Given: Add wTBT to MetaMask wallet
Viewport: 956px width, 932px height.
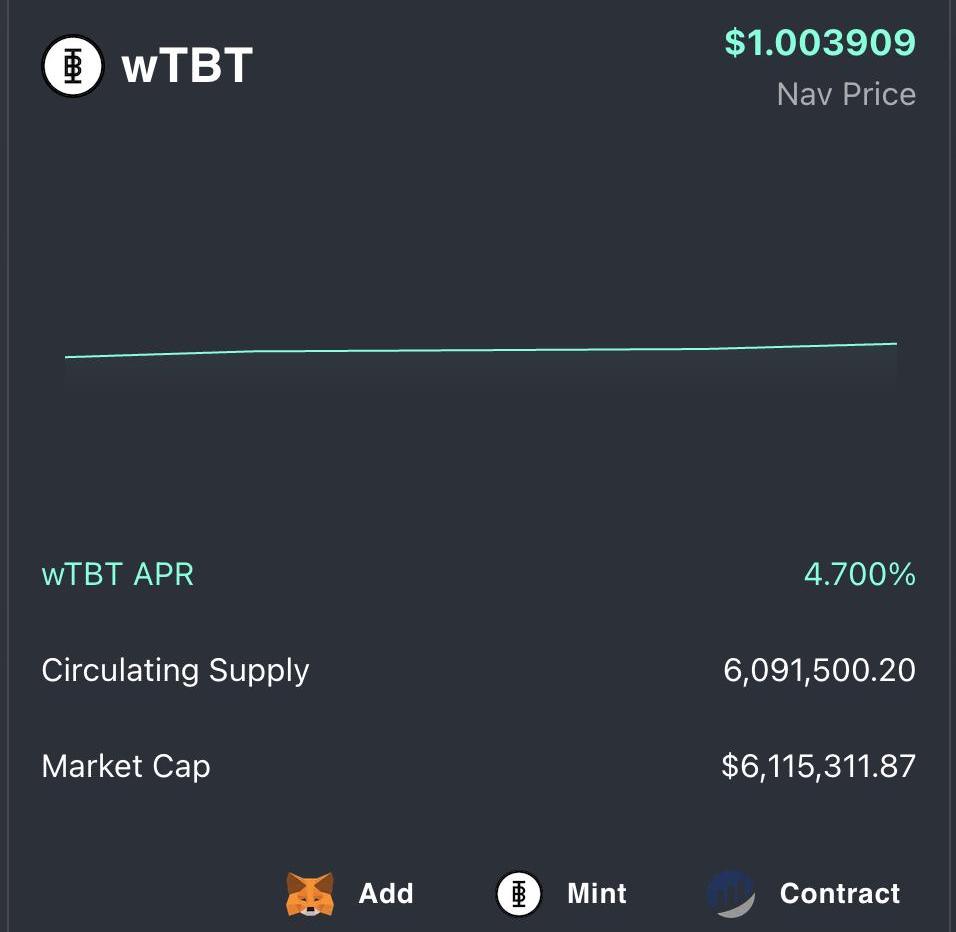Looking at the screenshot, I should point(351,893).
